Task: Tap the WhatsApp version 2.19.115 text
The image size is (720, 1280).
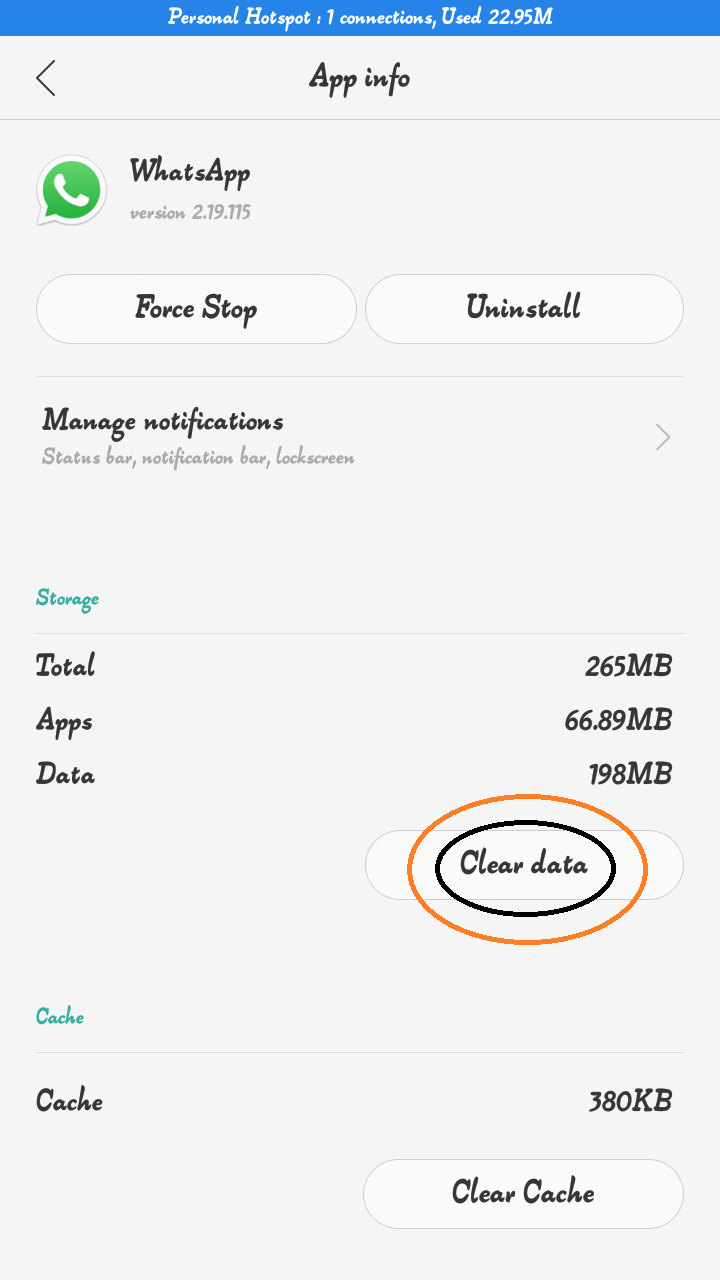Action: click(191, 212)
